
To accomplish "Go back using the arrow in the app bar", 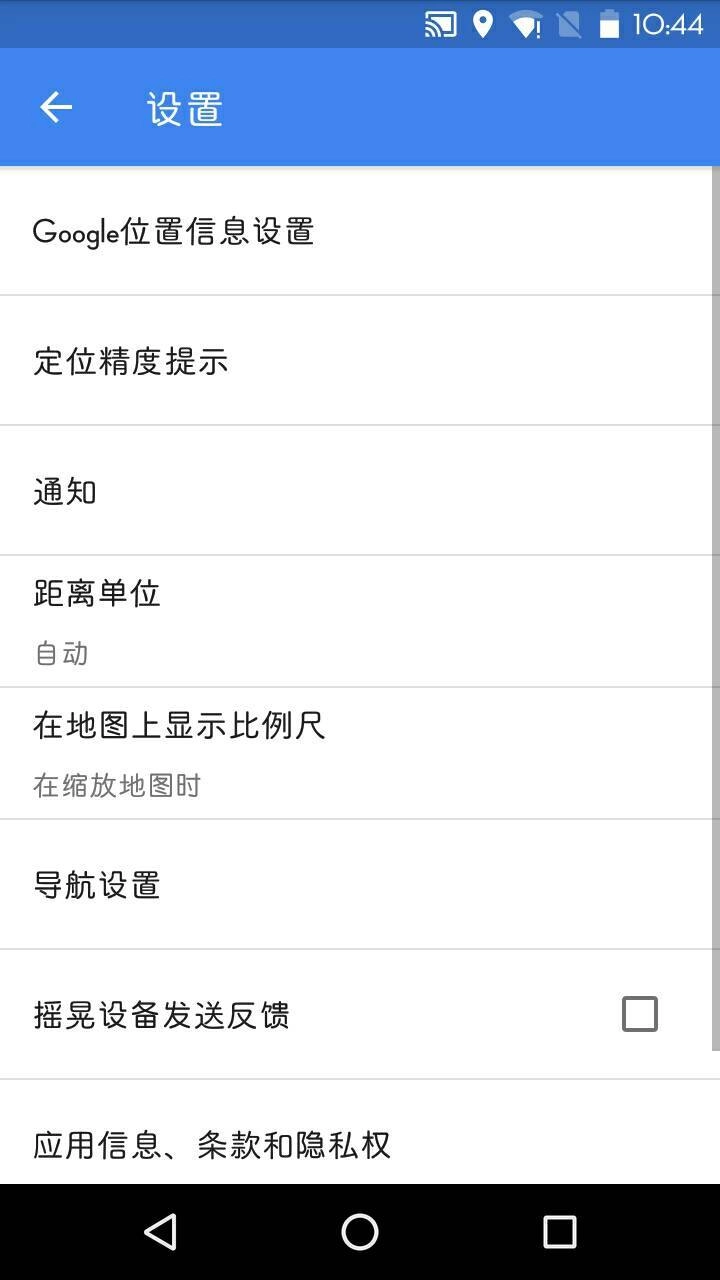I will [56, 107].
